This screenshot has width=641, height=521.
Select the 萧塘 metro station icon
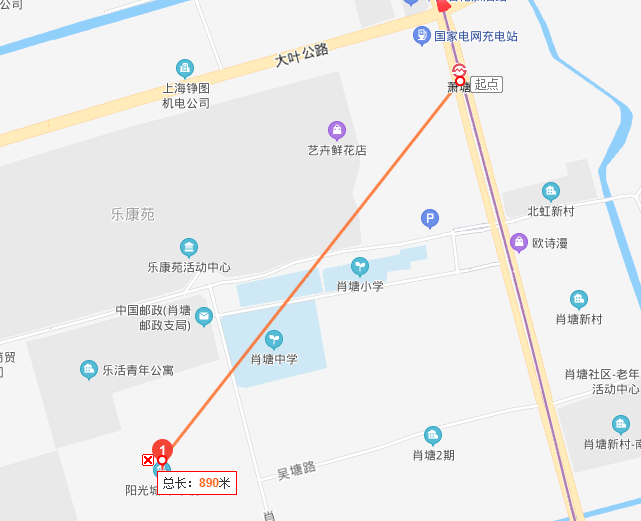460,72
